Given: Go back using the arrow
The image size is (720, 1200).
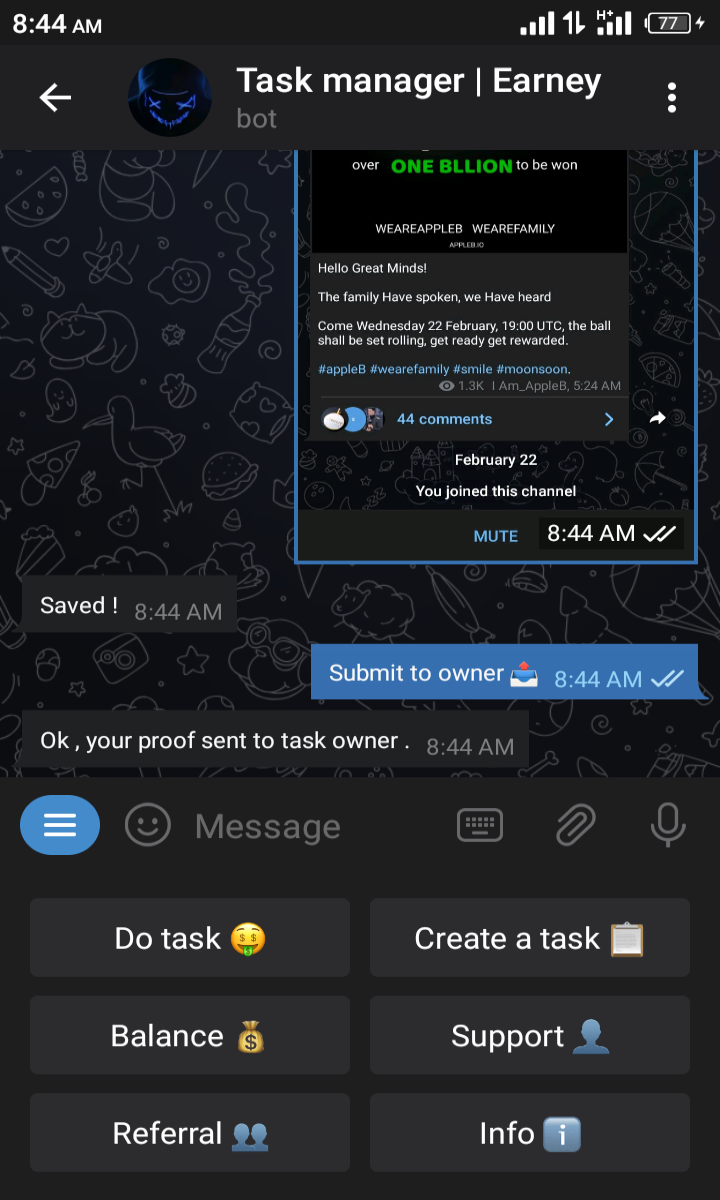Looking at the screenshot, I should pyautogui.click(x=55, y=97).
